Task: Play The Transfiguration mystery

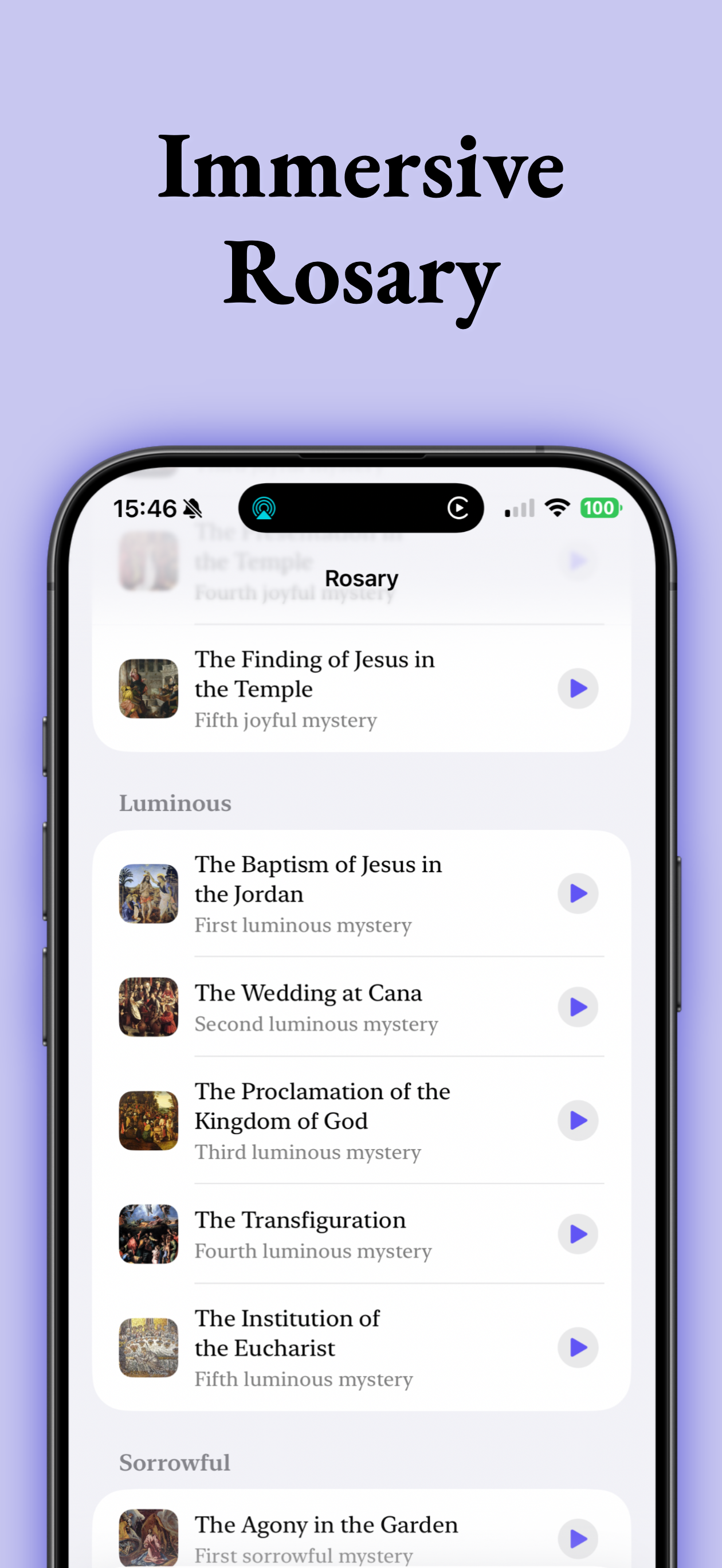Action: pyautogui.click(x=577, y=1234)
